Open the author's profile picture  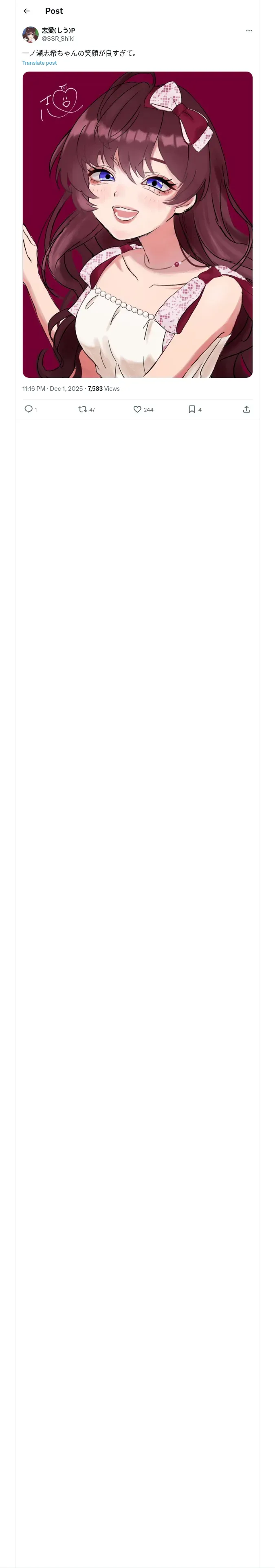click(31, 34)
